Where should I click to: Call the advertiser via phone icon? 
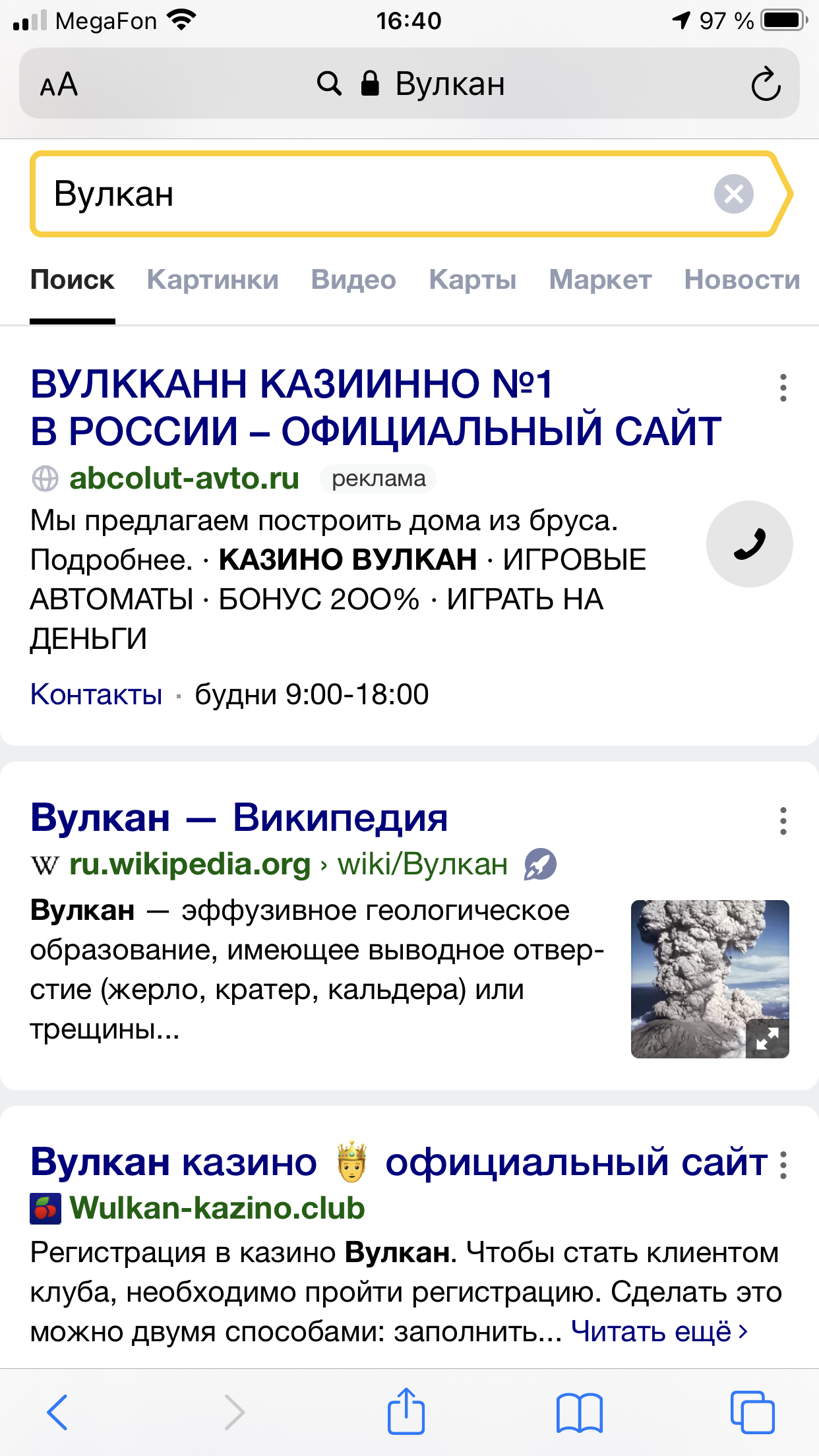(749, 544)
